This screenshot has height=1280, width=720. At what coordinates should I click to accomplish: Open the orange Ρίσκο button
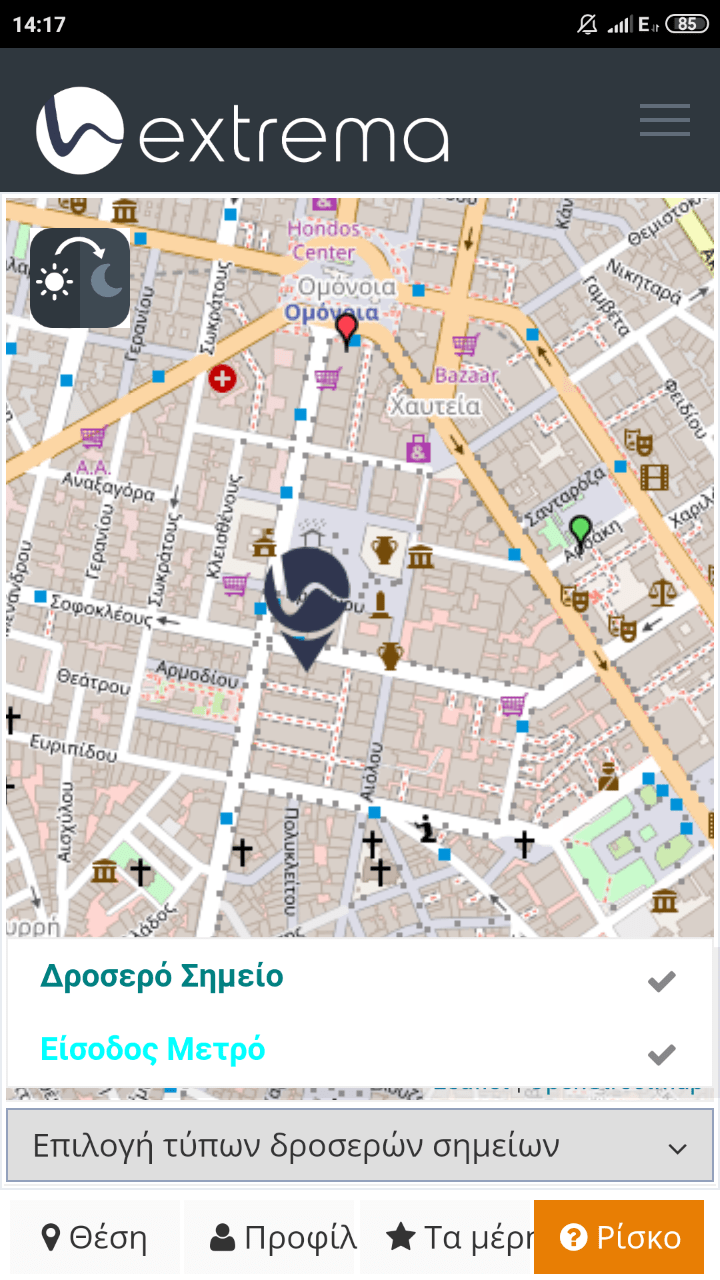(x=620, y=1238)
